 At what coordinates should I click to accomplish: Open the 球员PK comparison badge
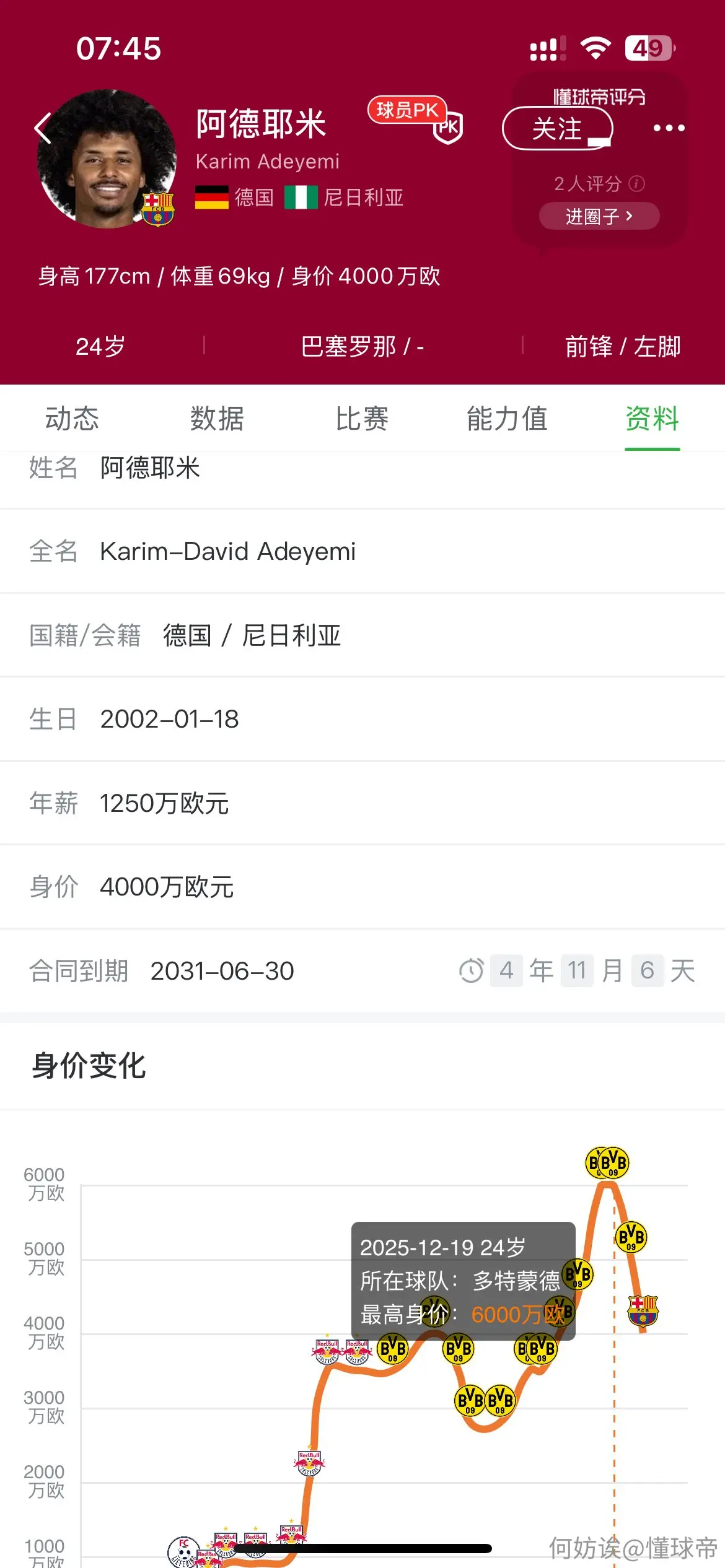[415, 118]
